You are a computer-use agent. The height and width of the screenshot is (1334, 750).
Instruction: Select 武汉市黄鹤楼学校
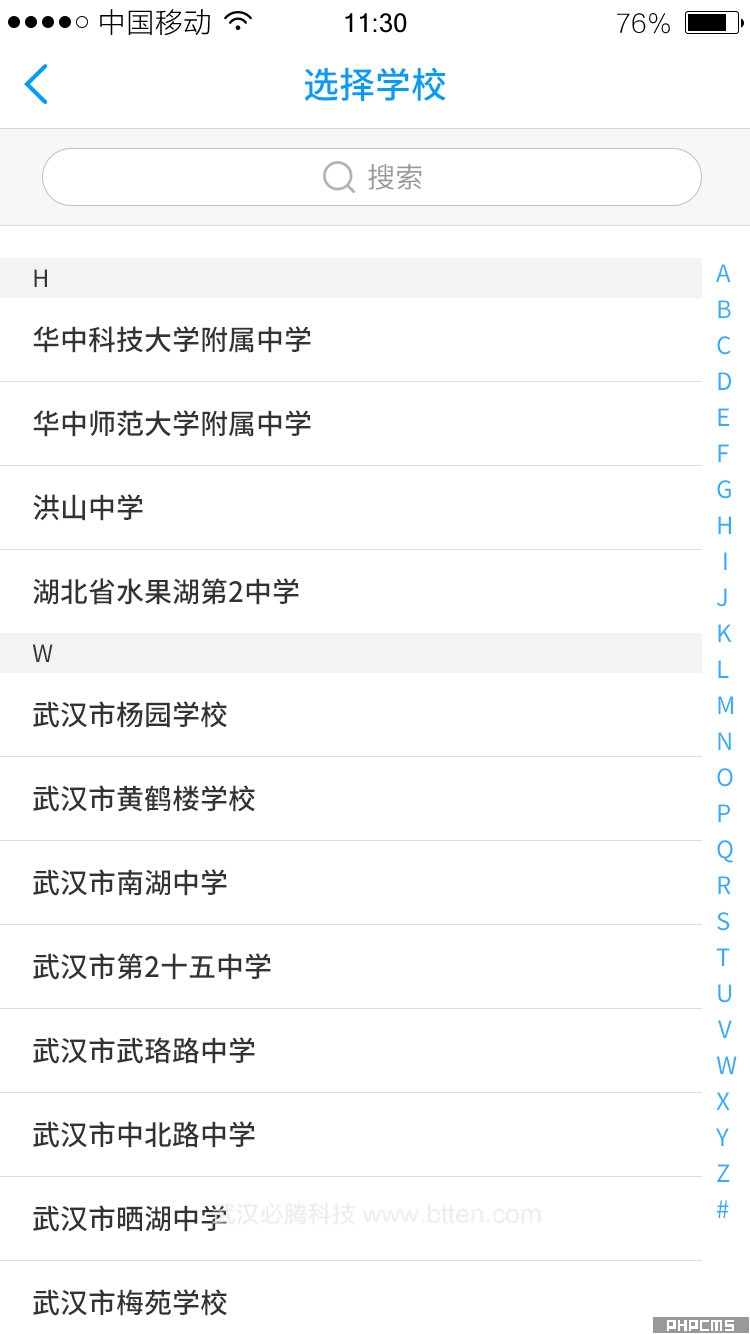pyautogui.click(x=351, y=799)
